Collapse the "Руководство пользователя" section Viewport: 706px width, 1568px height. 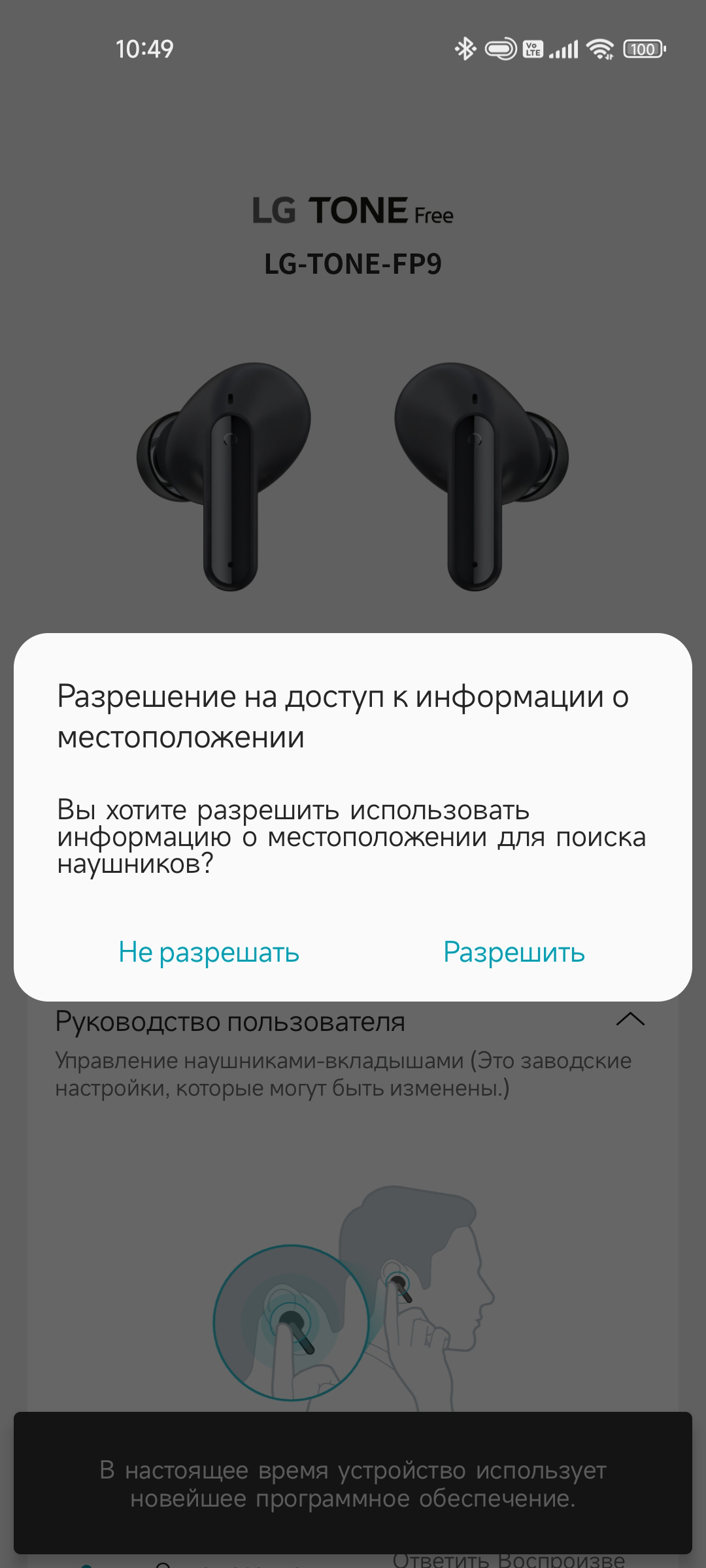[630, 1020]
